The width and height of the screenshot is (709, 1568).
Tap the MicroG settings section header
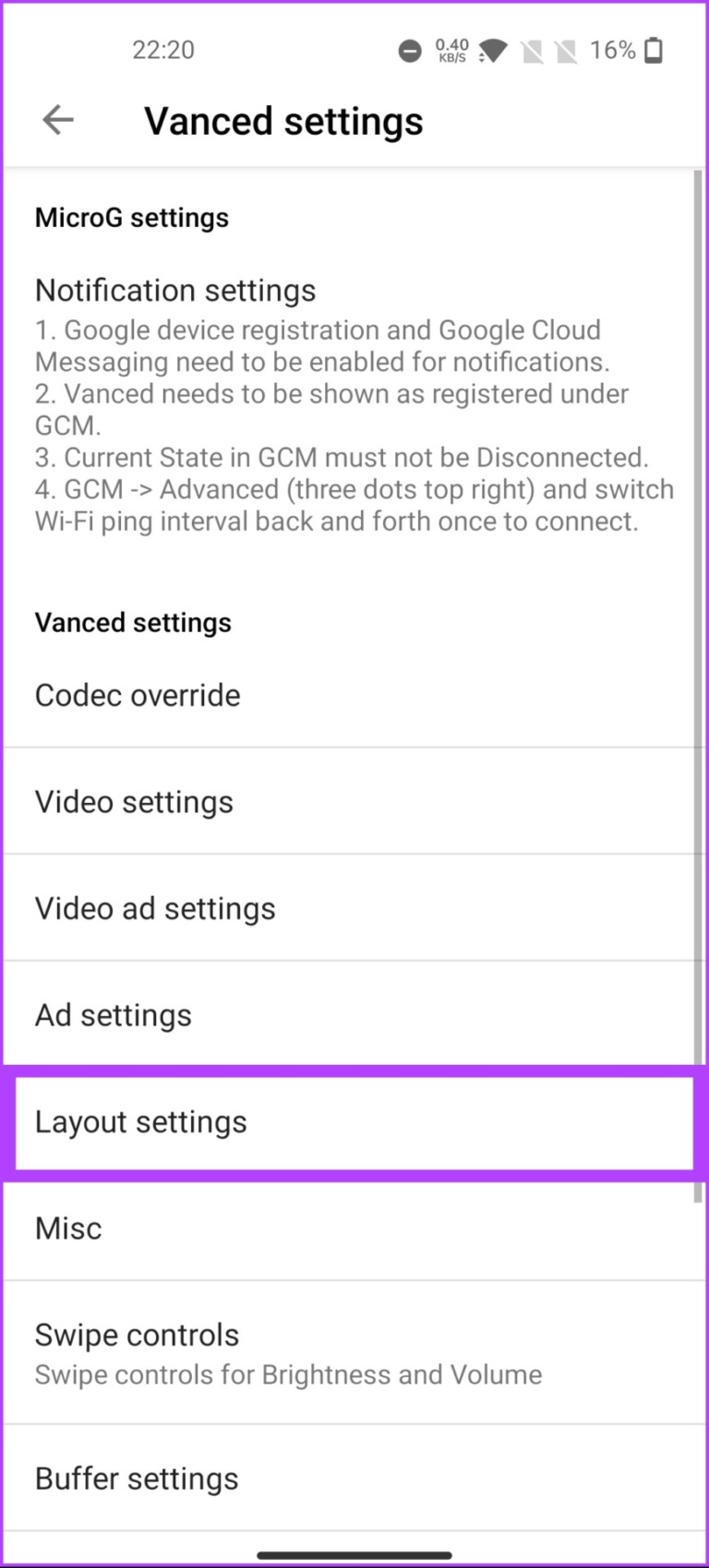coord(132,218)
